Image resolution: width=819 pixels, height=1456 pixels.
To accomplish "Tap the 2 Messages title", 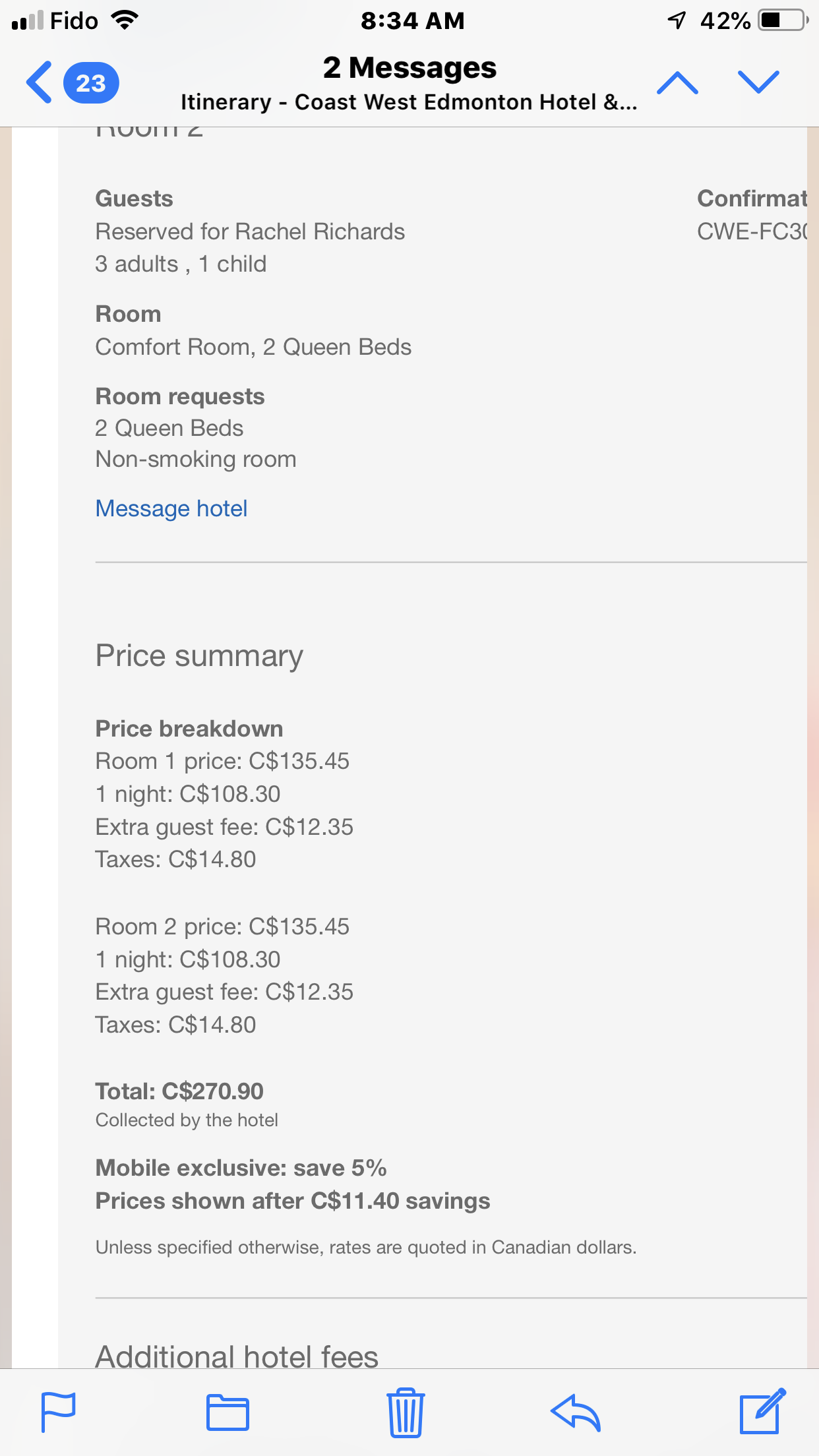I will (409, 67).
